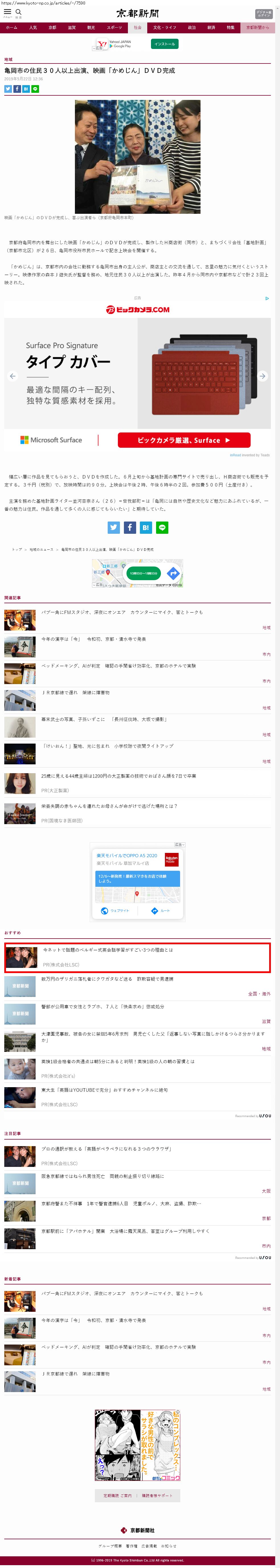Tap the デジタル版ログイン button
Viewport: 280px width, 1568px height.
(263, 14)
